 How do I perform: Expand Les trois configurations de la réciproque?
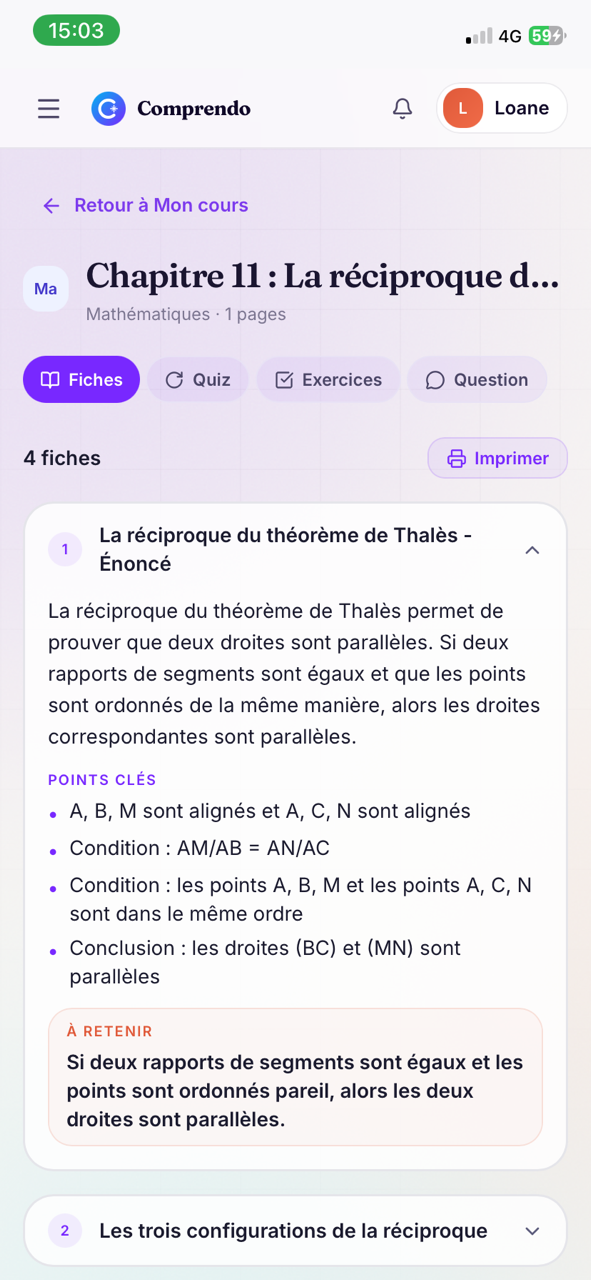(x=295, y=1231)
